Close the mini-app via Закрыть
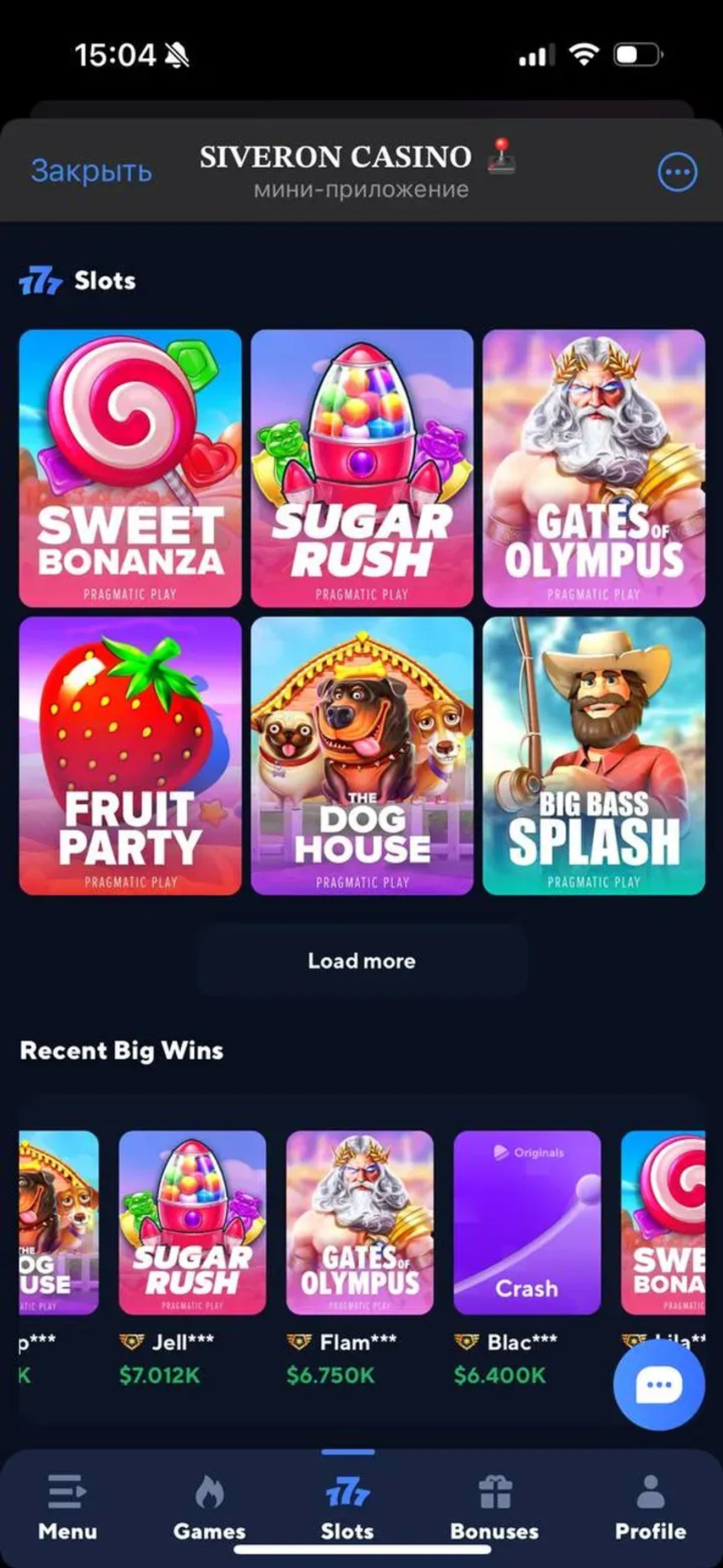 point(91,171)
